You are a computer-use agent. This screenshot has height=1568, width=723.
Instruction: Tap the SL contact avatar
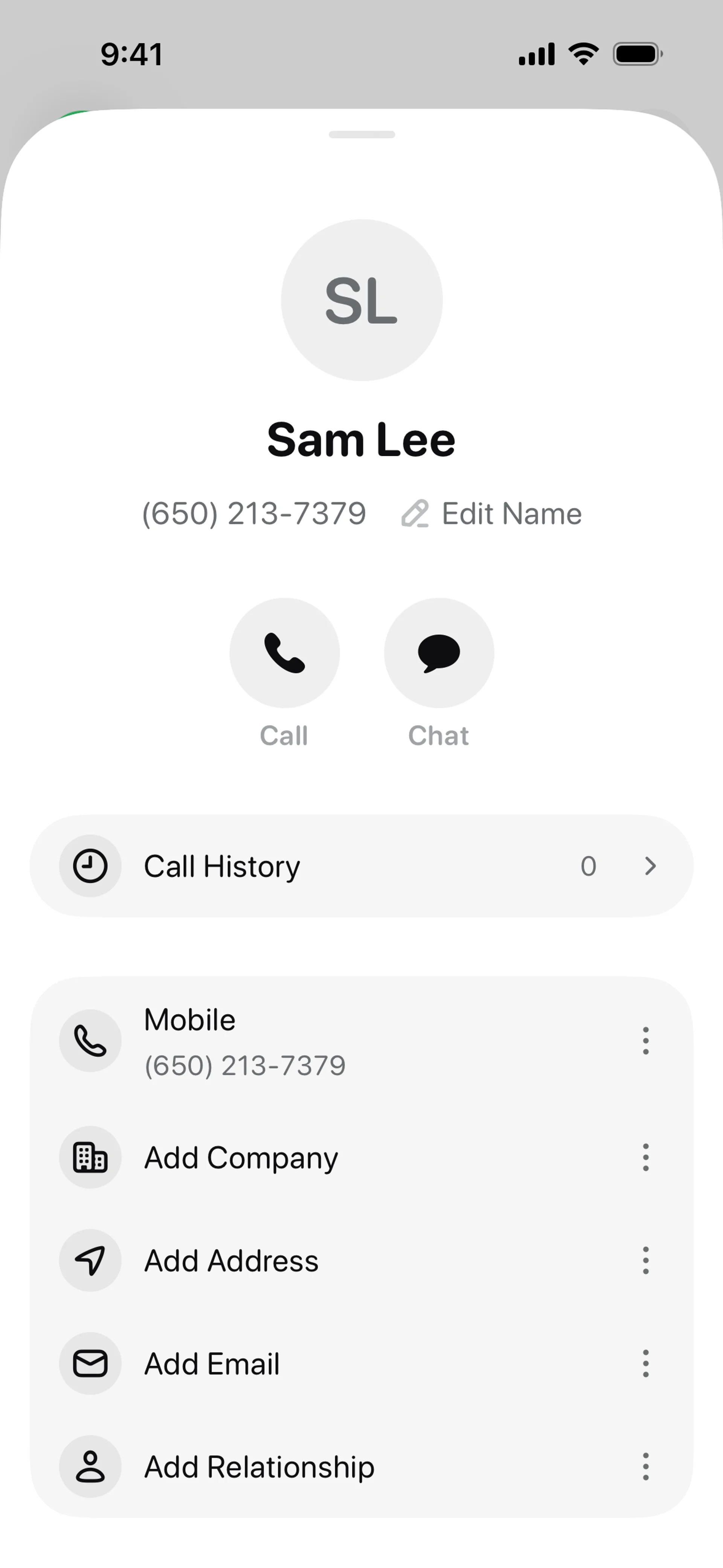click(x=361, y=300)
